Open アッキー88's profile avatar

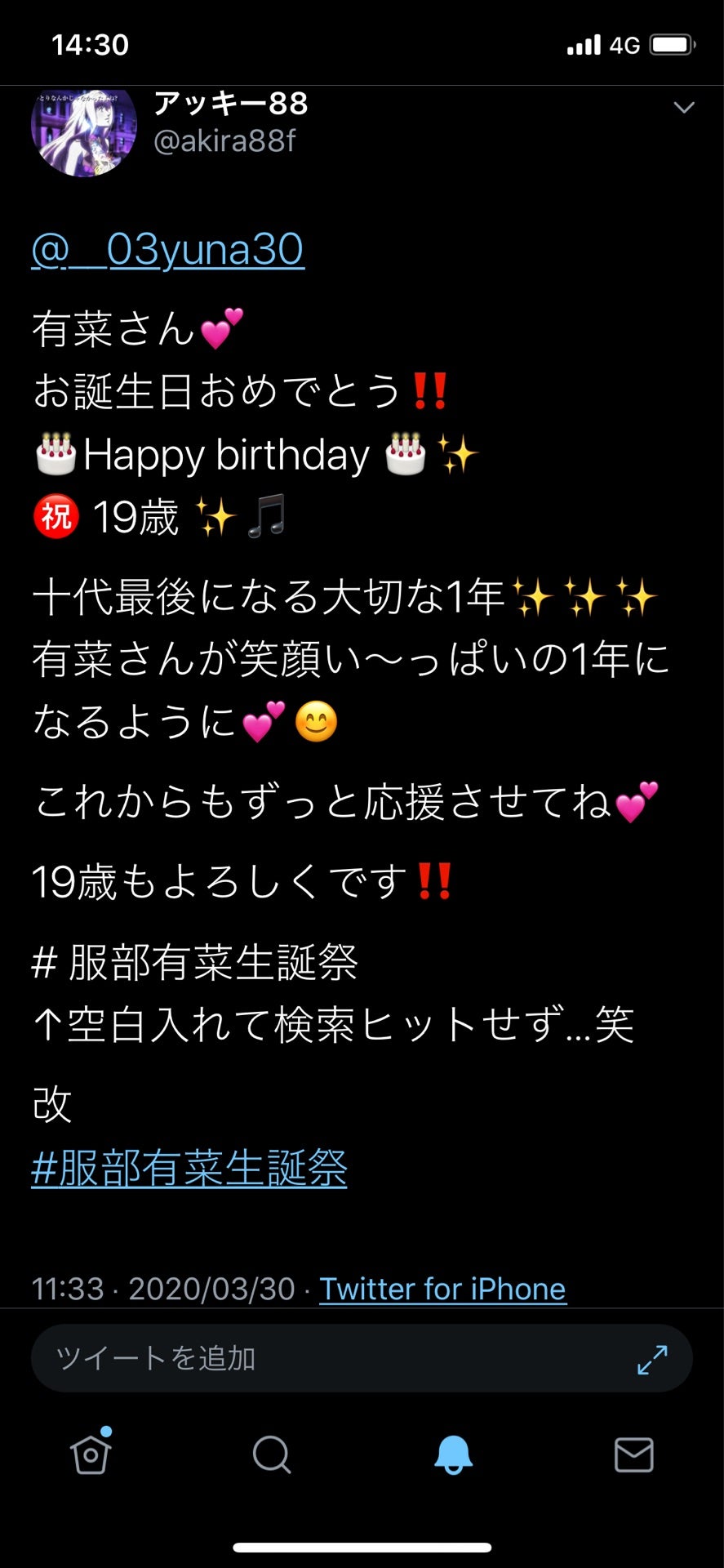tap(83, 129)
